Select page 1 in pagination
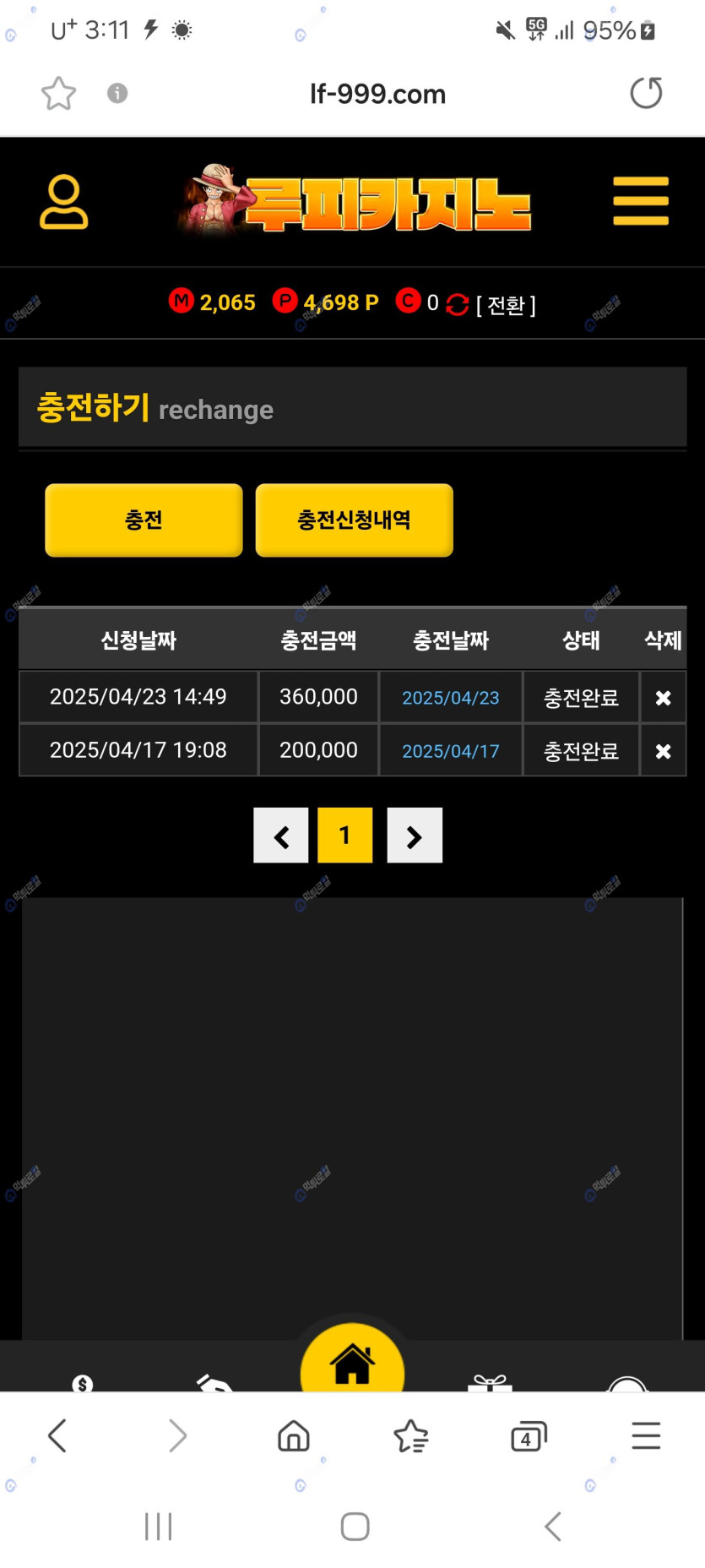 344,836
